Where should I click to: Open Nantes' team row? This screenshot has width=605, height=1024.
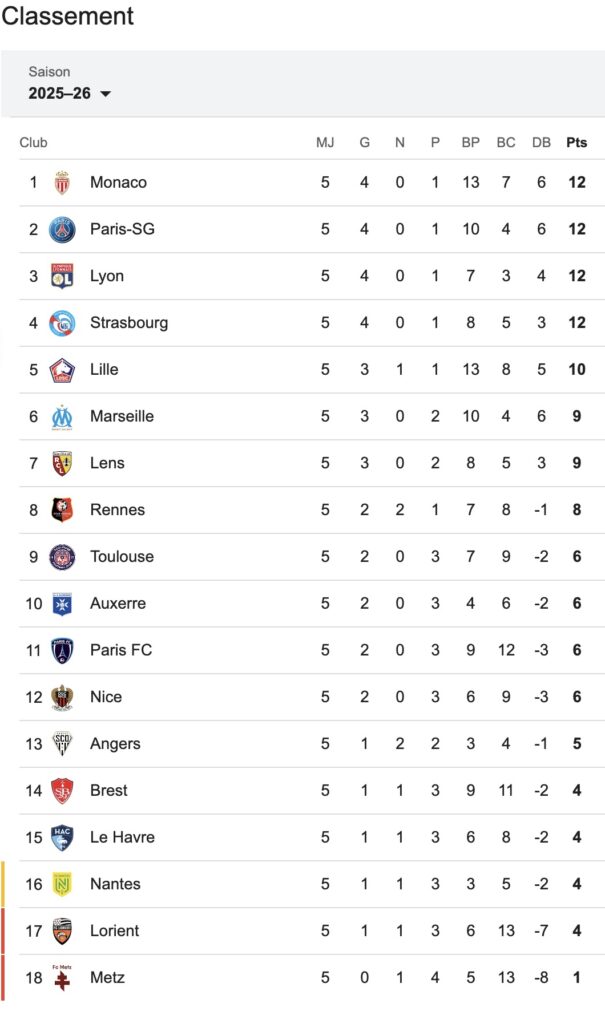click(312, 884)
